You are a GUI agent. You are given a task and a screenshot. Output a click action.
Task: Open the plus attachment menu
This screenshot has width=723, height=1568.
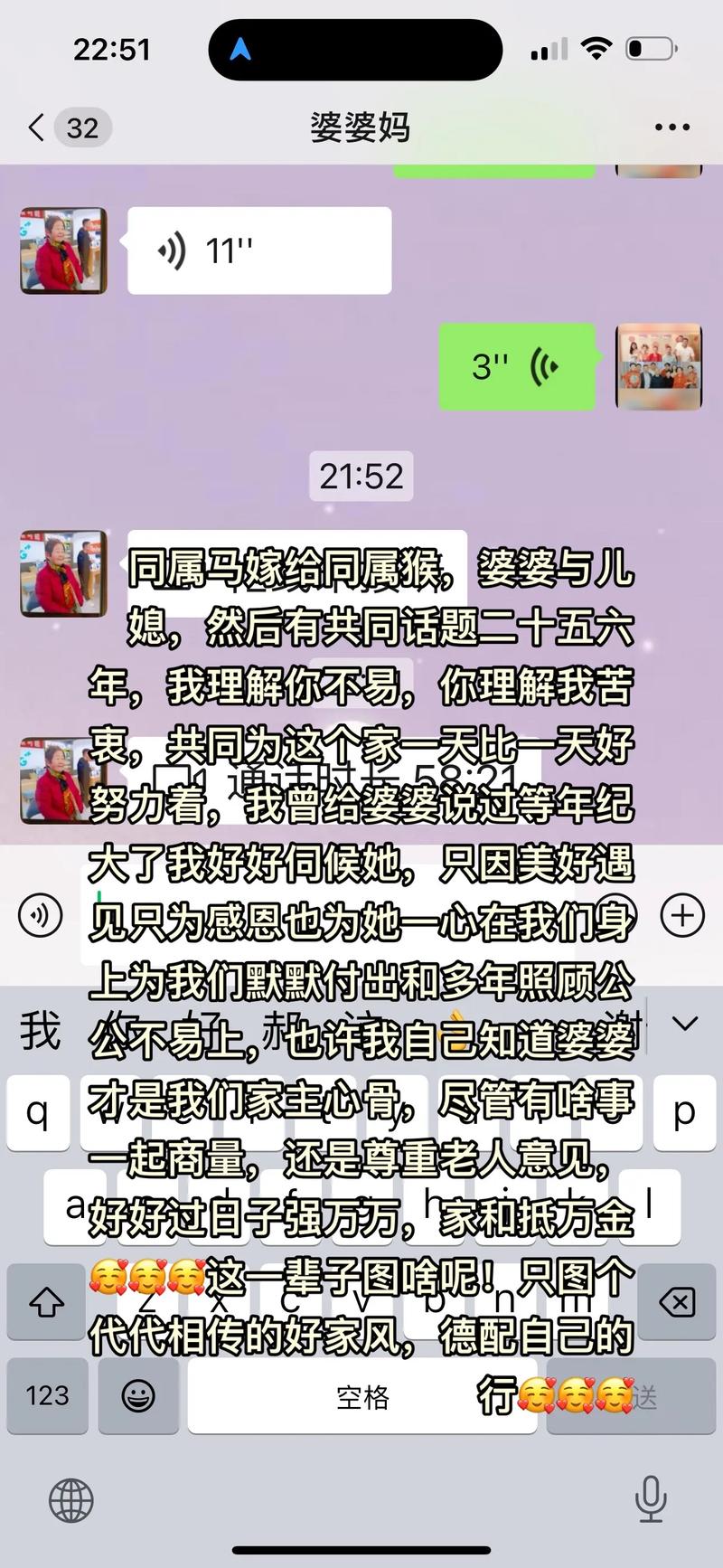coord(682,915)
